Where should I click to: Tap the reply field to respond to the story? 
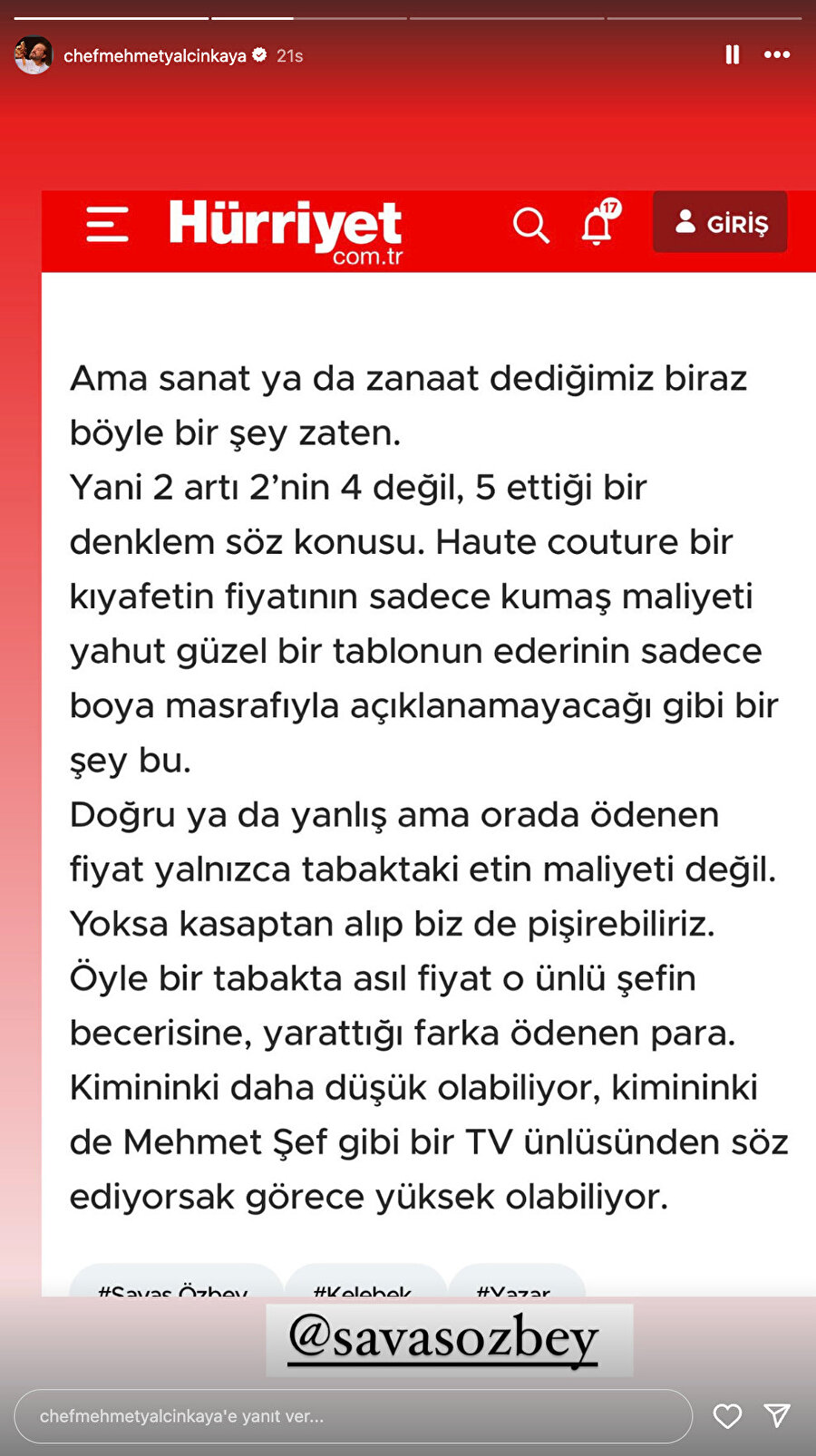354,1416
